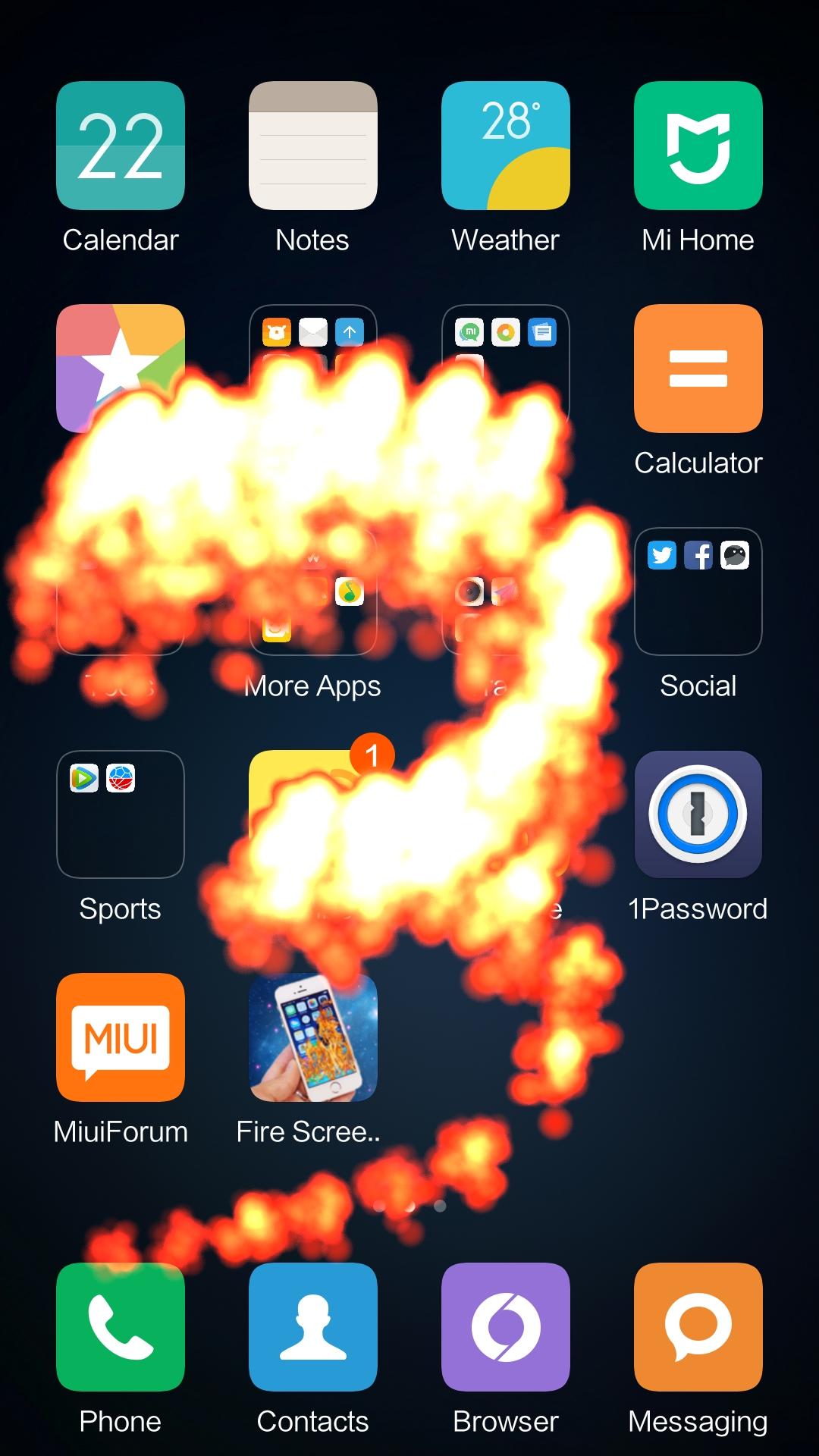Open the Messaging app

[x=698, y=1327]
